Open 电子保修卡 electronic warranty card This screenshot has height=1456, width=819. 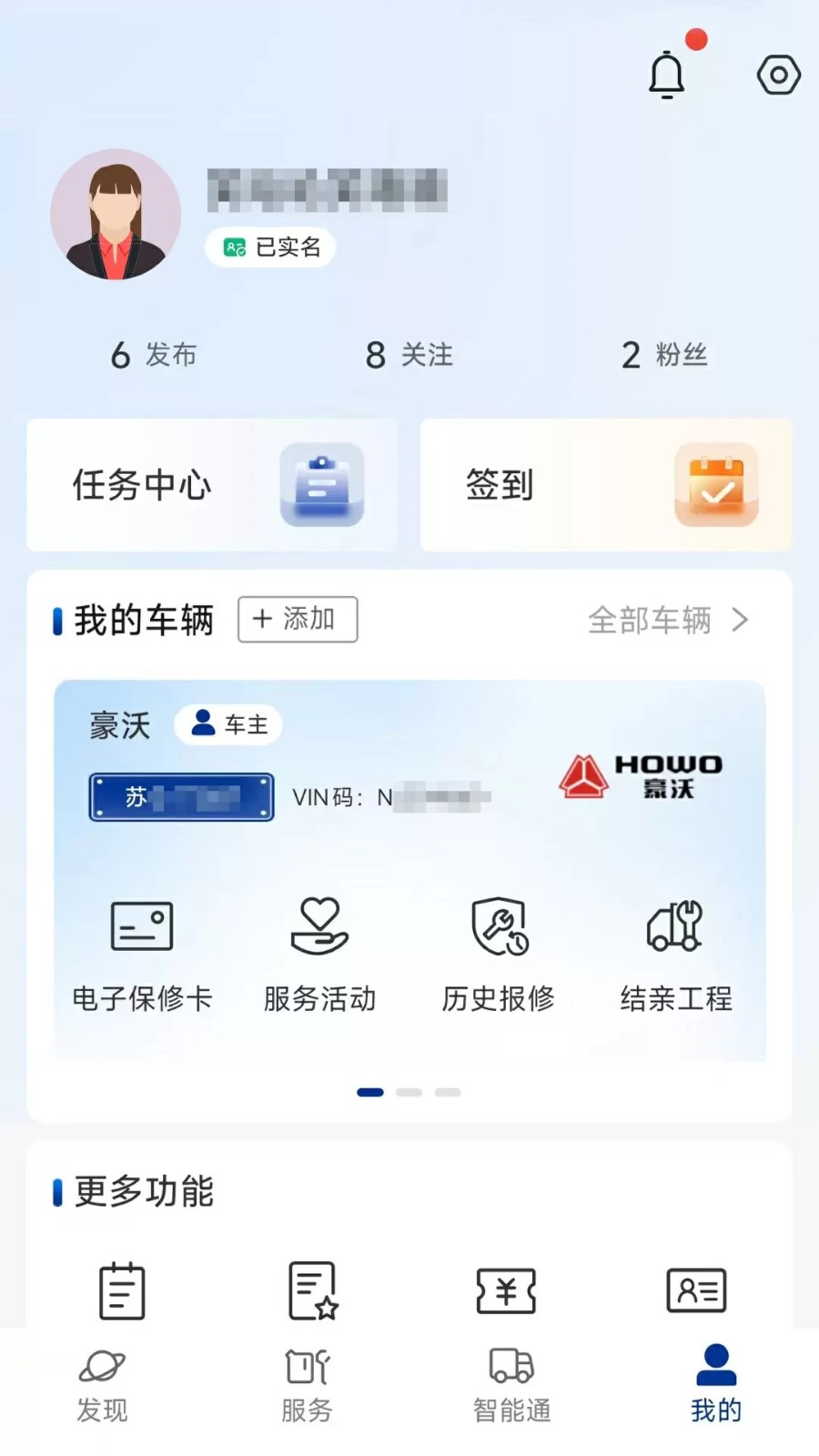point(142,955)
